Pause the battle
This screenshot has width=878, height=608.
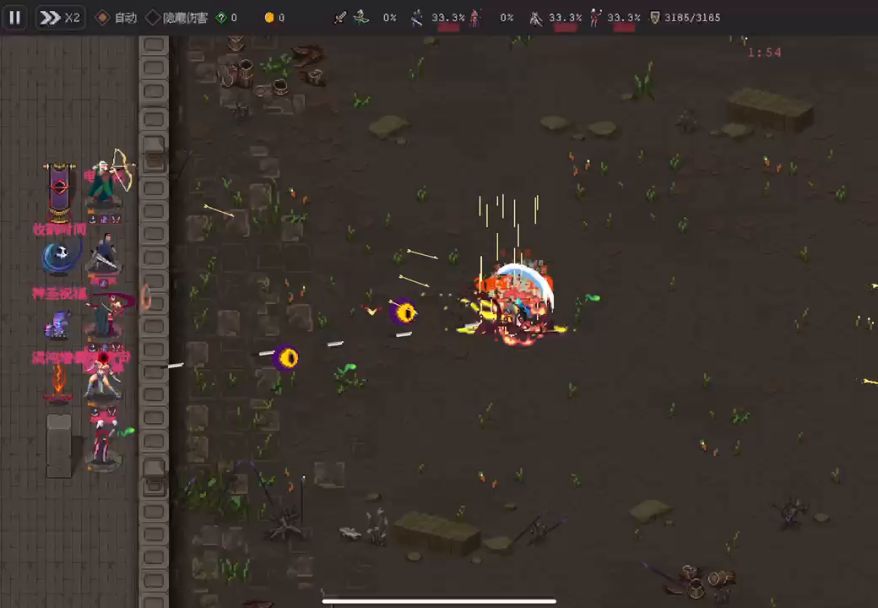tap(15, 17)
